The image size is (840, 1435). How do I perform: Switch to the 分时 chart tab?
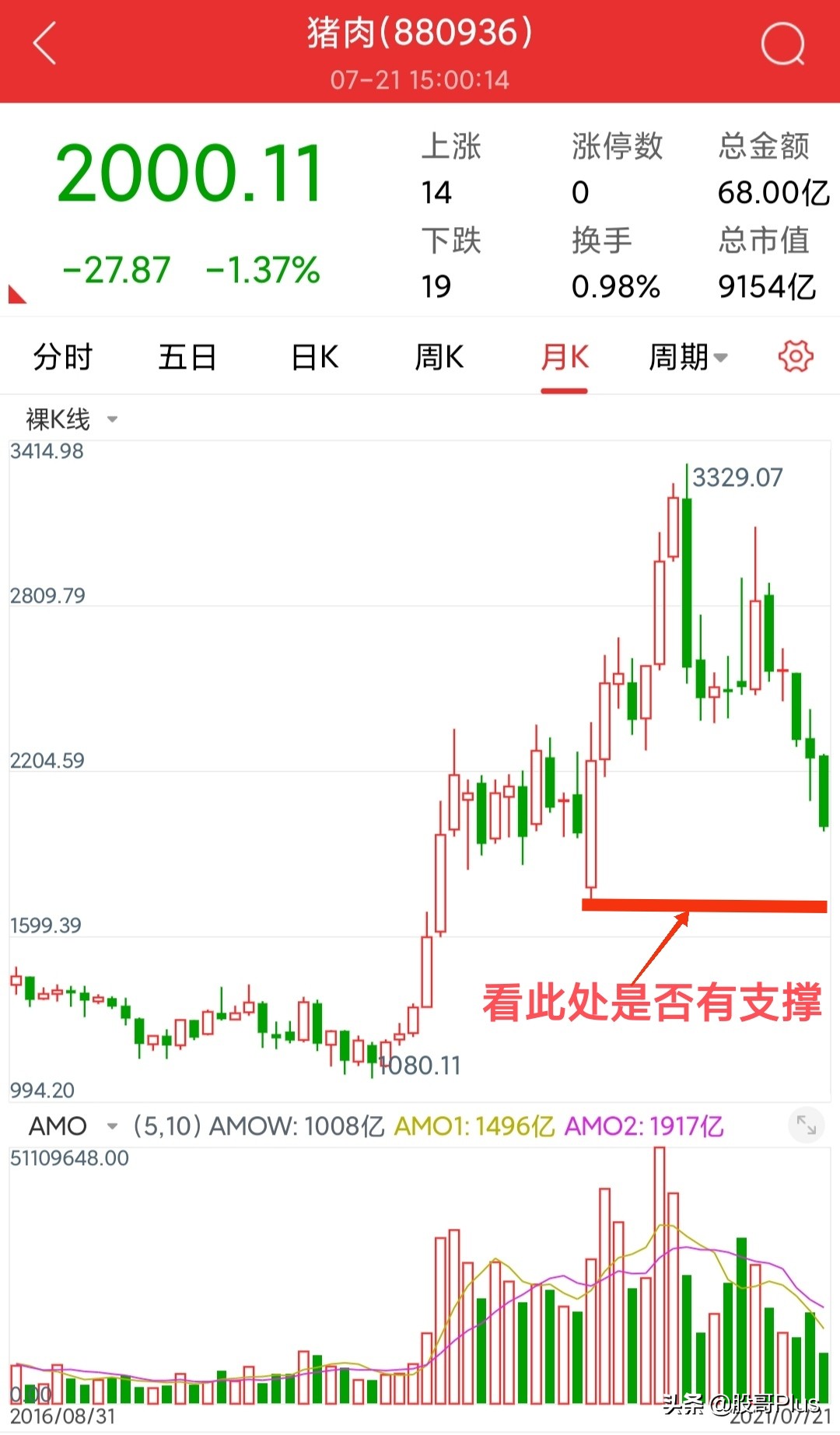[63, 357]
